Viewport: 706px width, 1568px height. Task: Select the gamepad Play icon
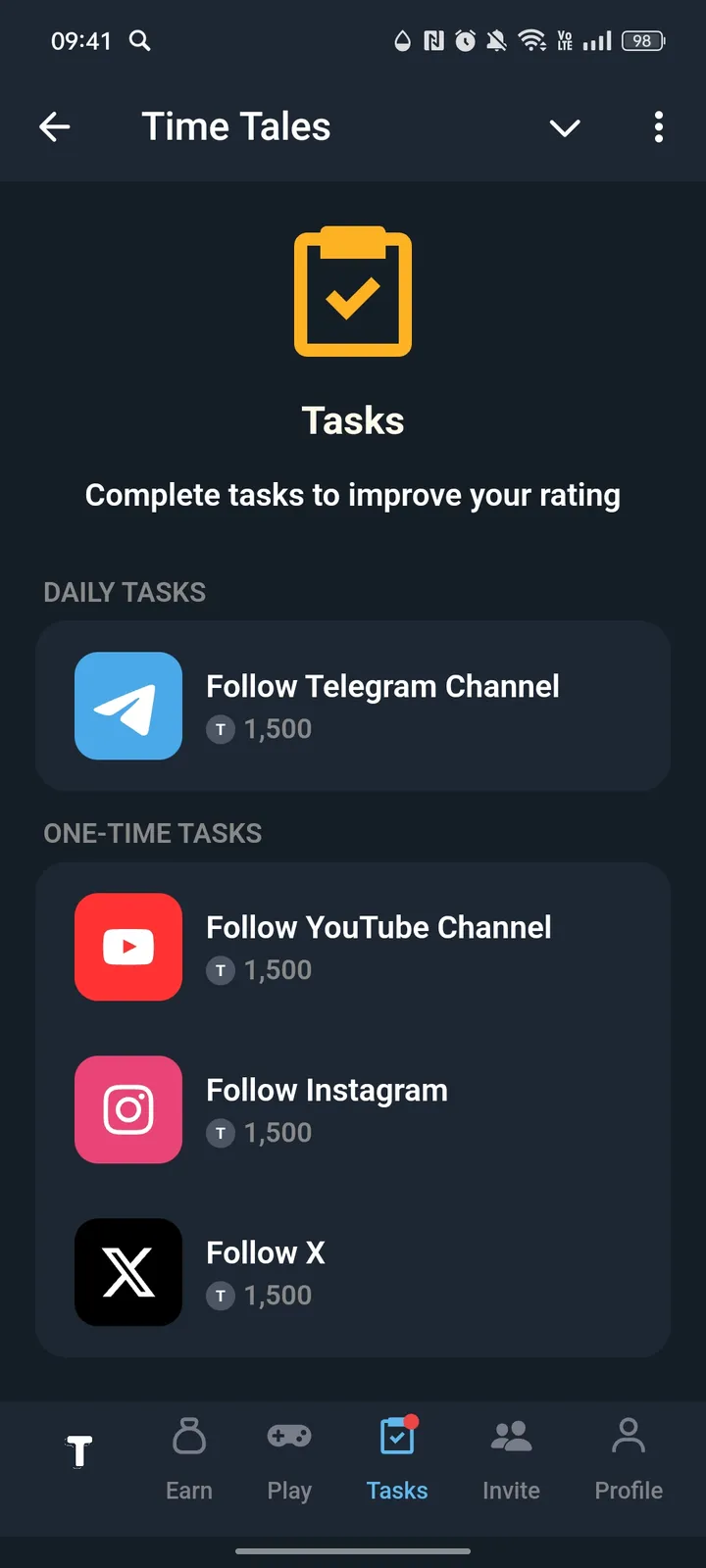tap(288, 1437)
